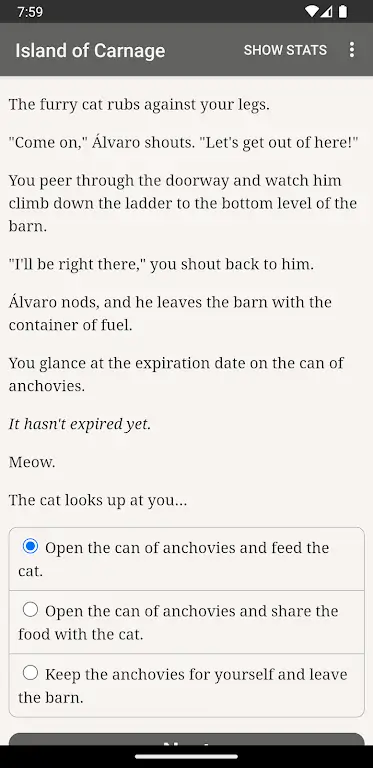
Task: Open the three-dot overflow menu
Action: [351, 50]
